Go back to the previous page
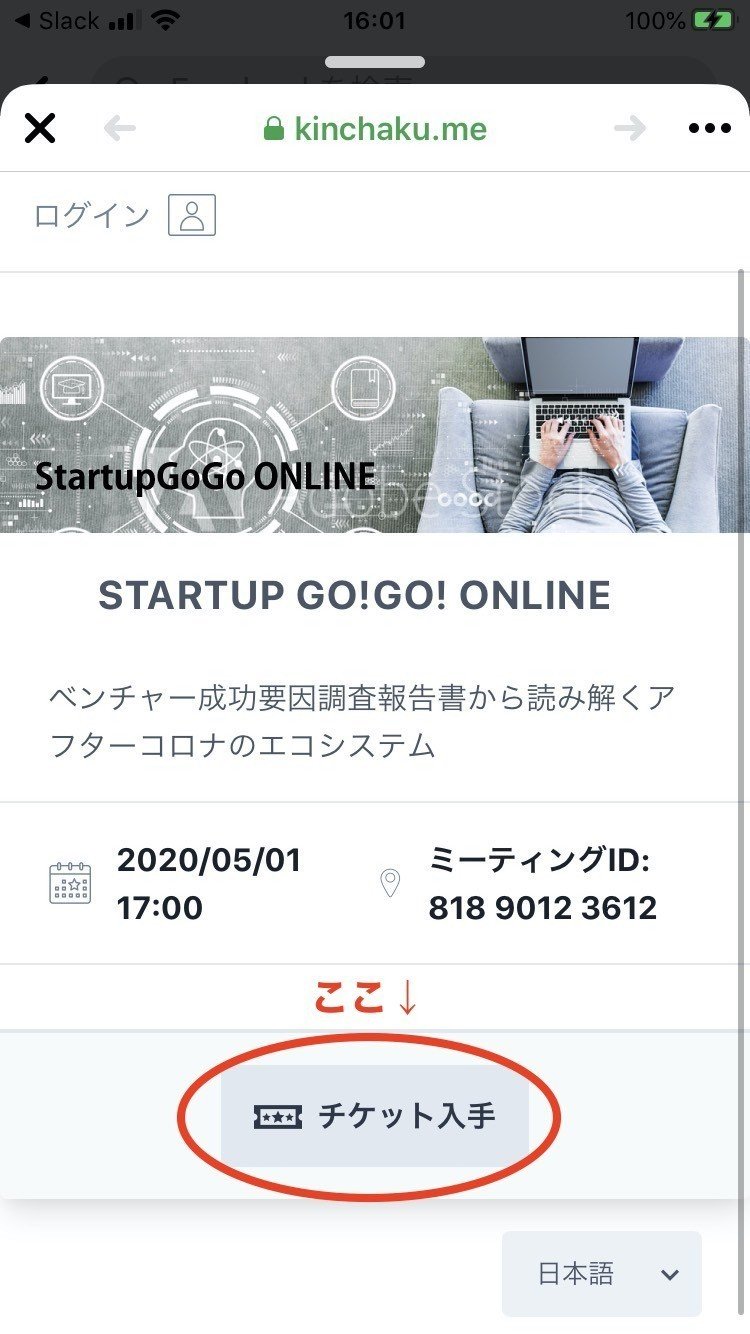 (120, 129)
